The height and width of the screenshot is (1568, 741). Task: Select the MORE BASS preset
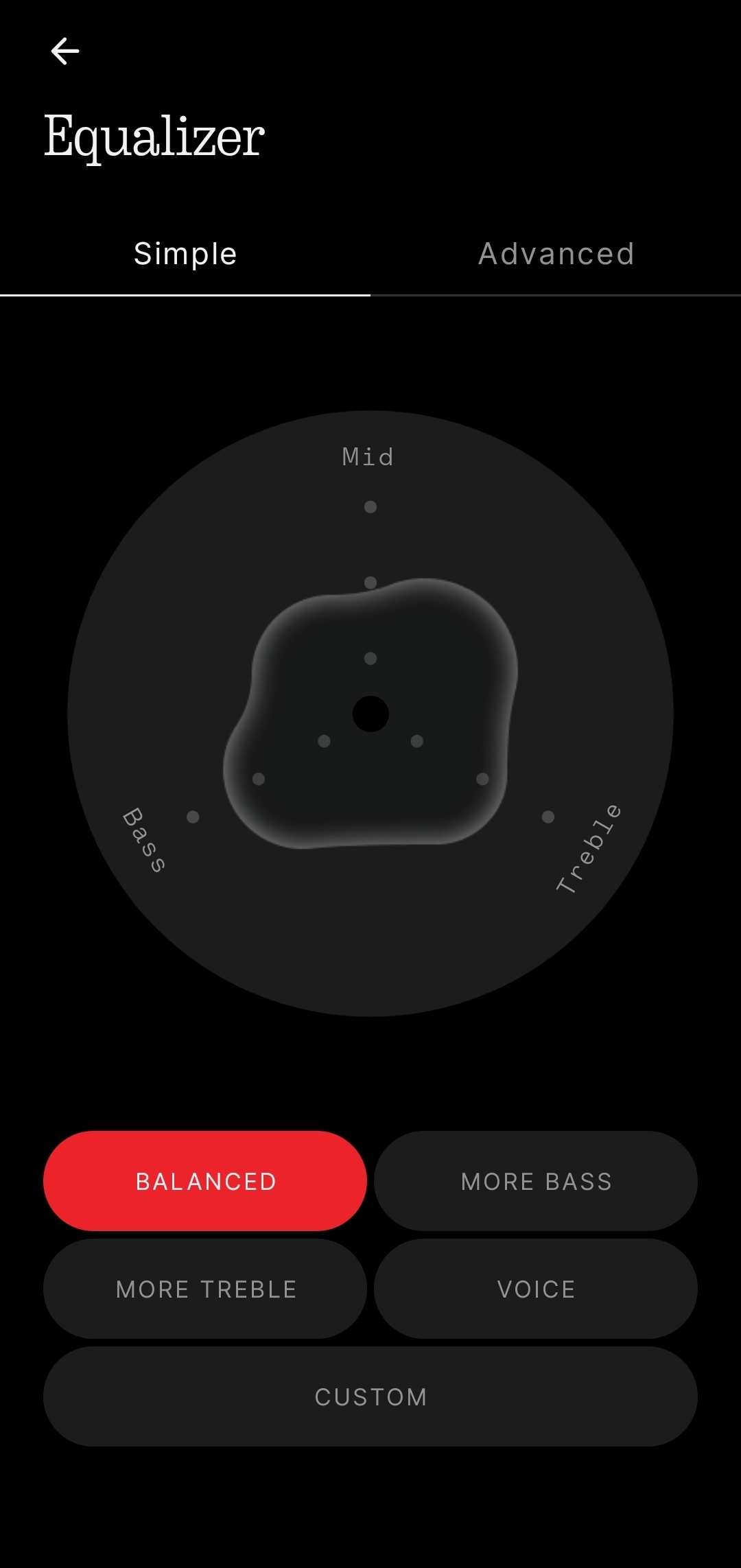click(x=537, y=1180)
